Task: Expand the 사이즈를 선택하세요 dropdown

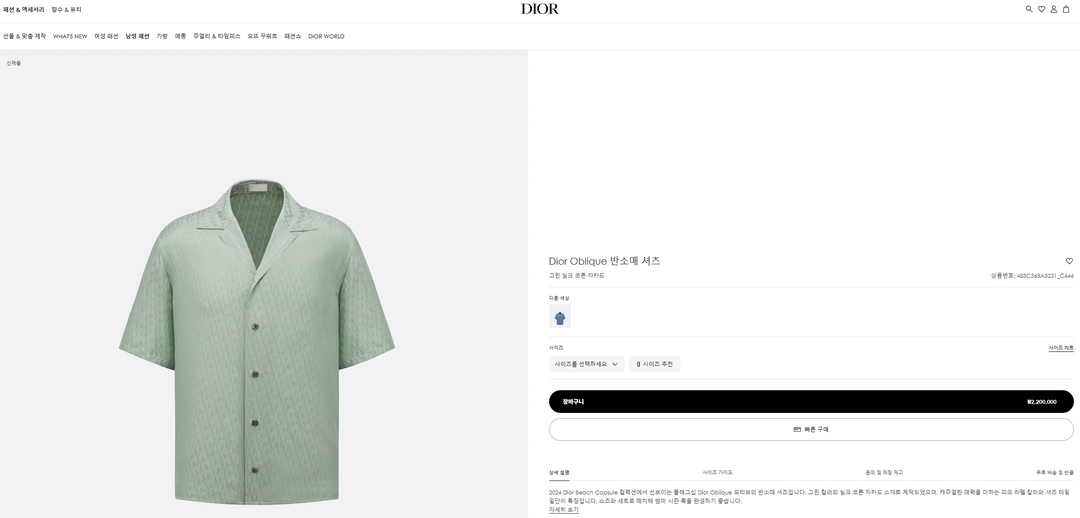Action: [586, 364]
